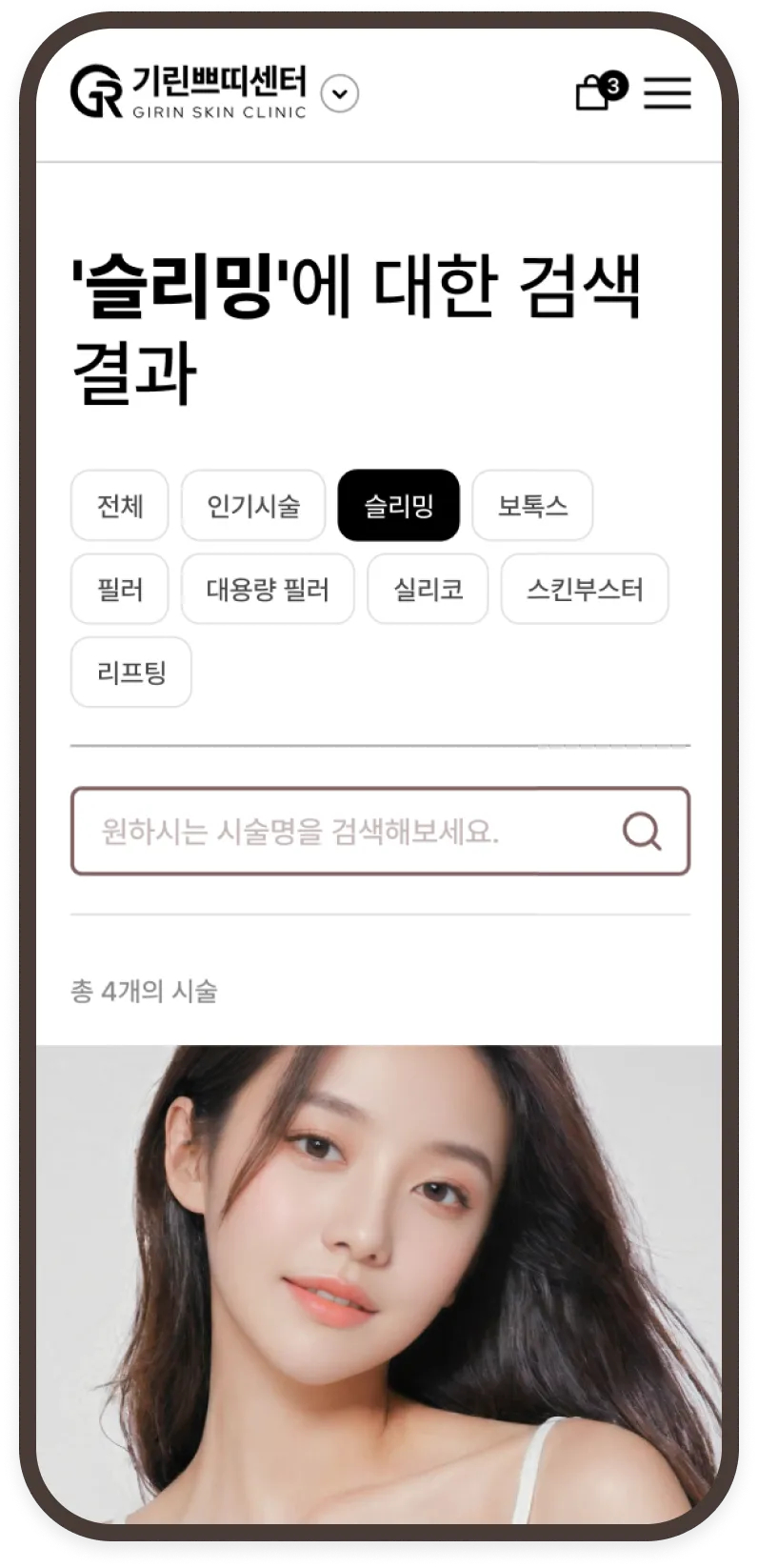Open the shopping bag with 3 items
The height and width of the screenshot is (1568, 758).
click(594, 92)
